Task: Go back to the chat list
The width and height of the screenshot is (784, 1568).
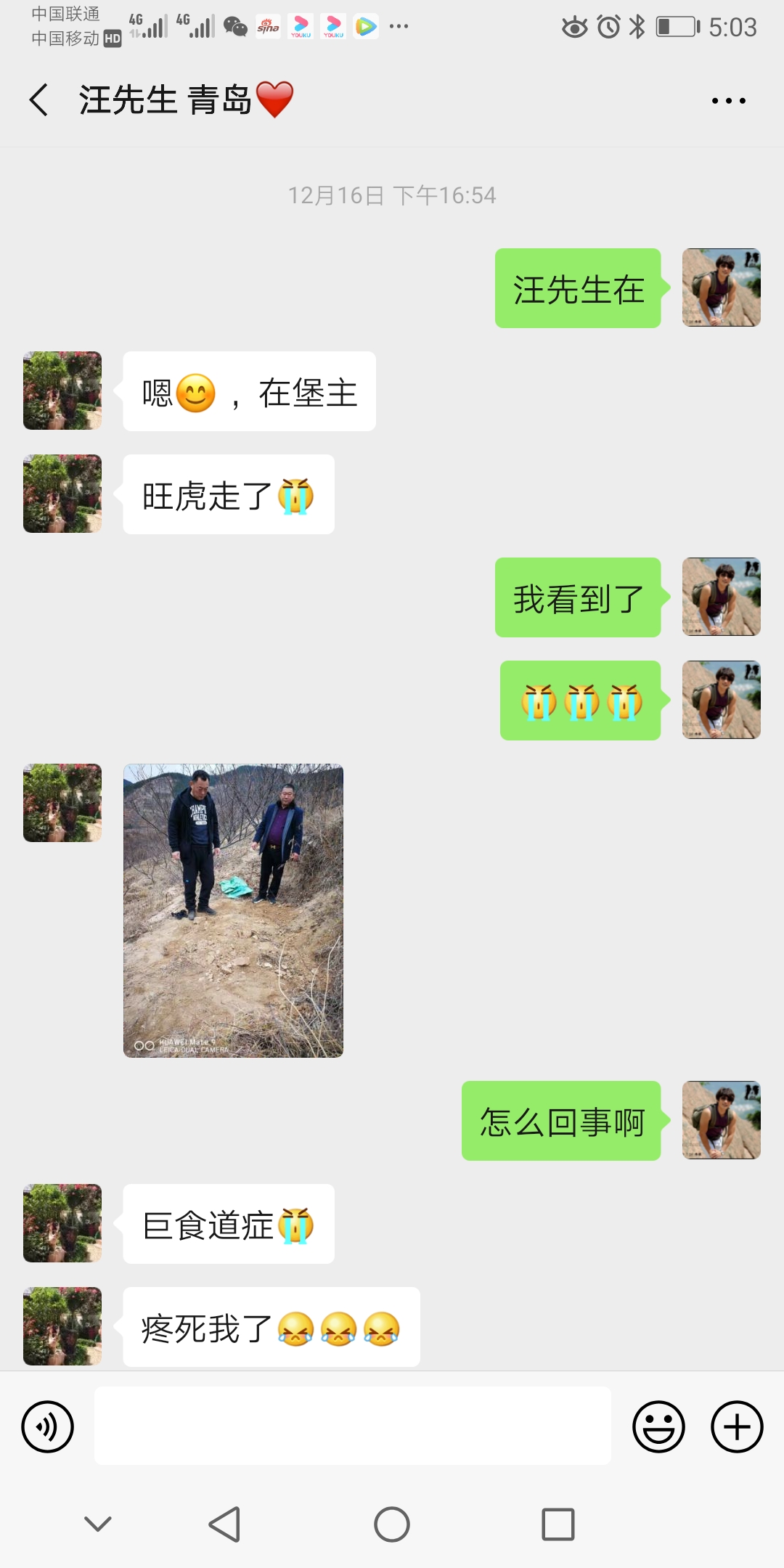Action: click(39, 99)
